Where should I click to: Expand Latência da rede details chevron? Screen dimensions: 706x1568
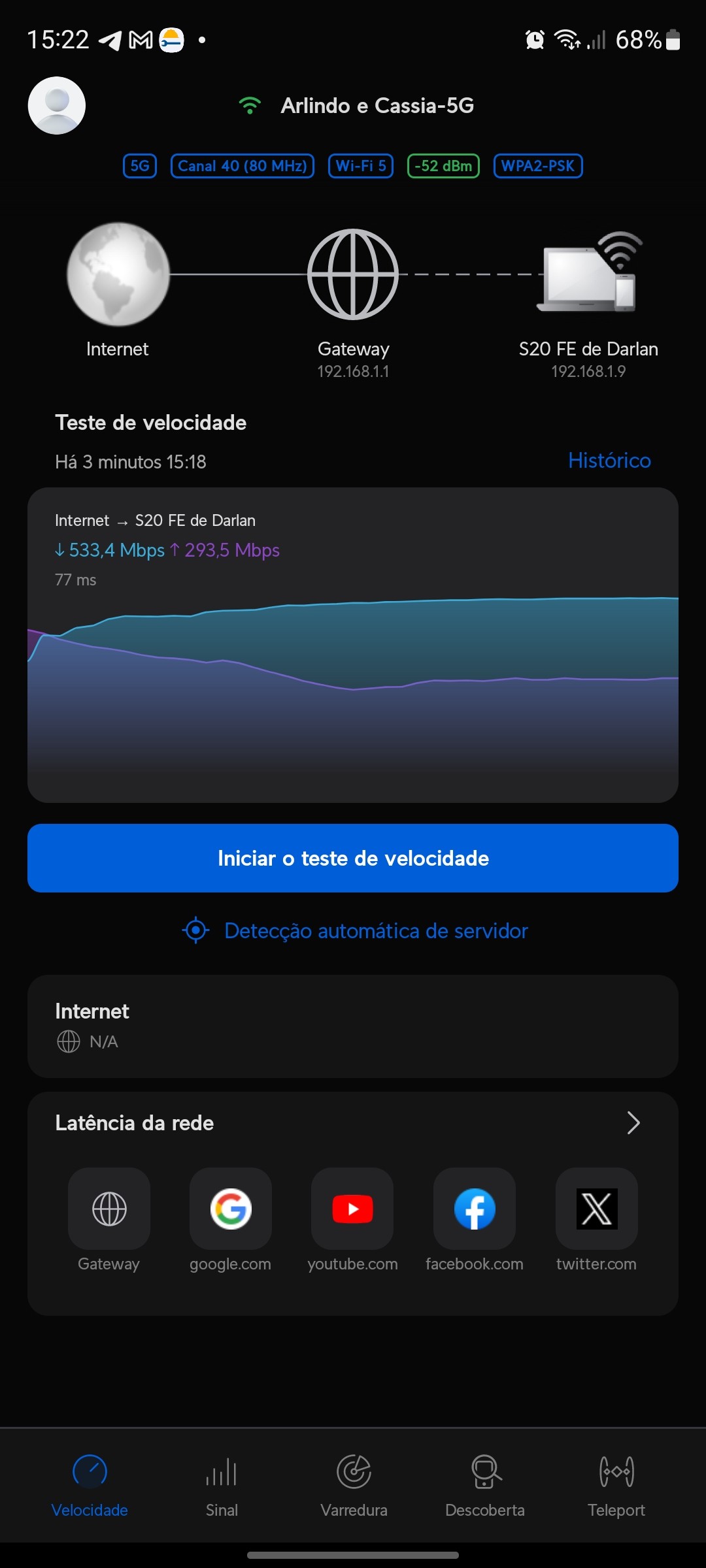pyautogui.click(x=633, y=1123)
